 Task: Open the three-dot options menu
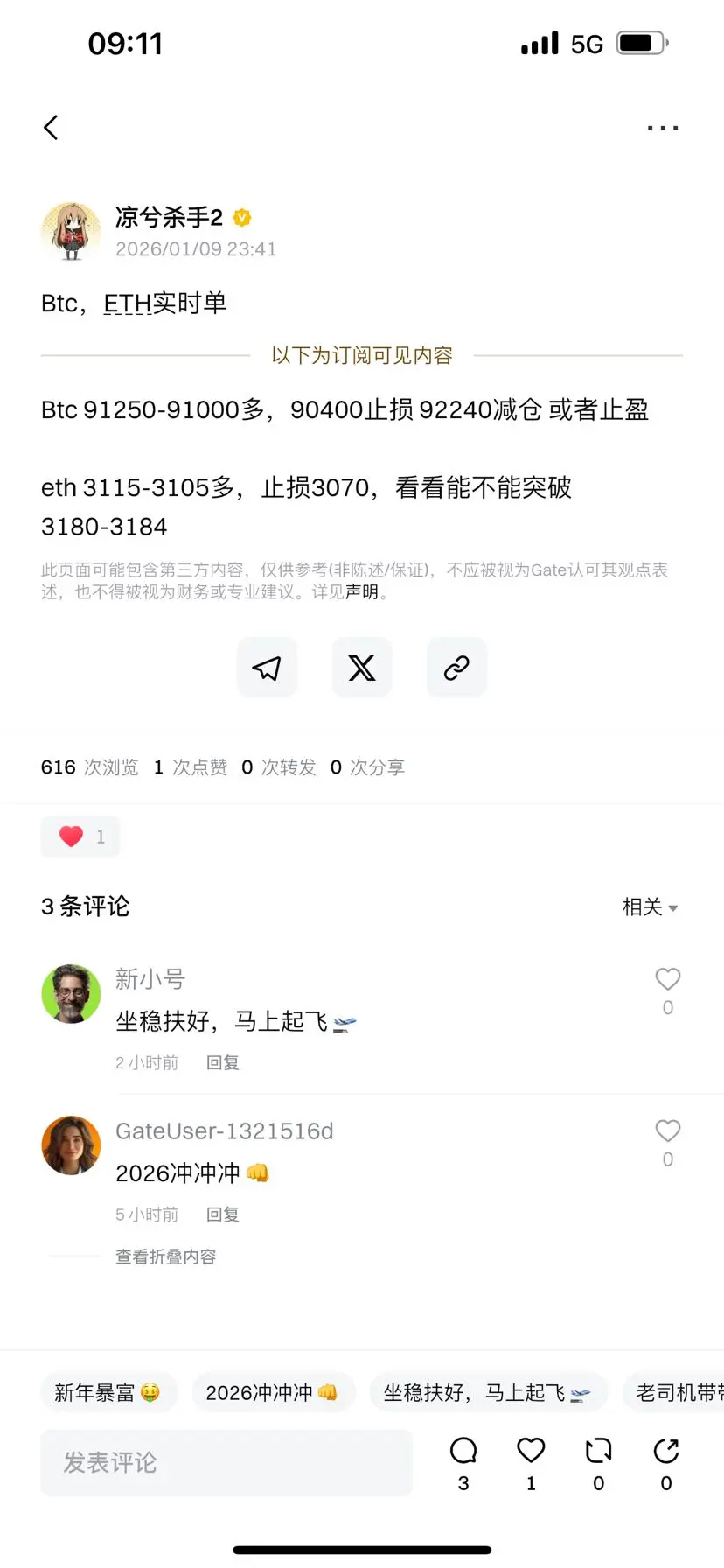pyautogui.click(x=663, y=127)
